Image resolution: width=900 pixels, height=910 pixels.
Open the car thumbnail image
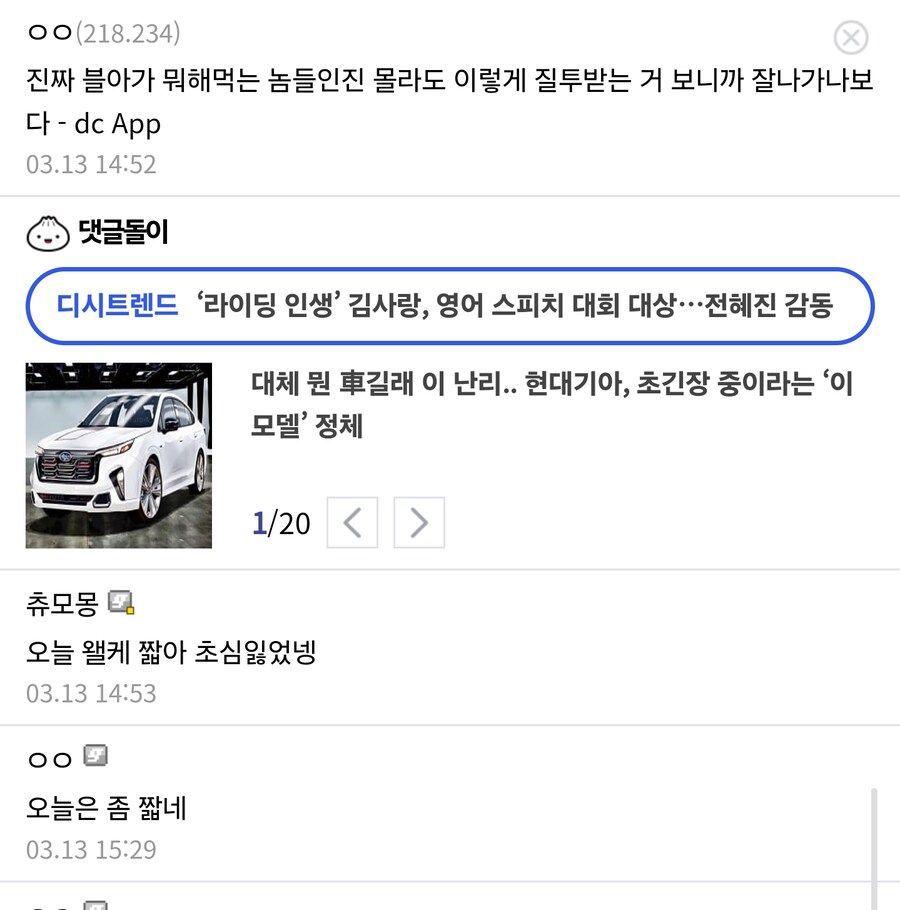click(118, 455)
